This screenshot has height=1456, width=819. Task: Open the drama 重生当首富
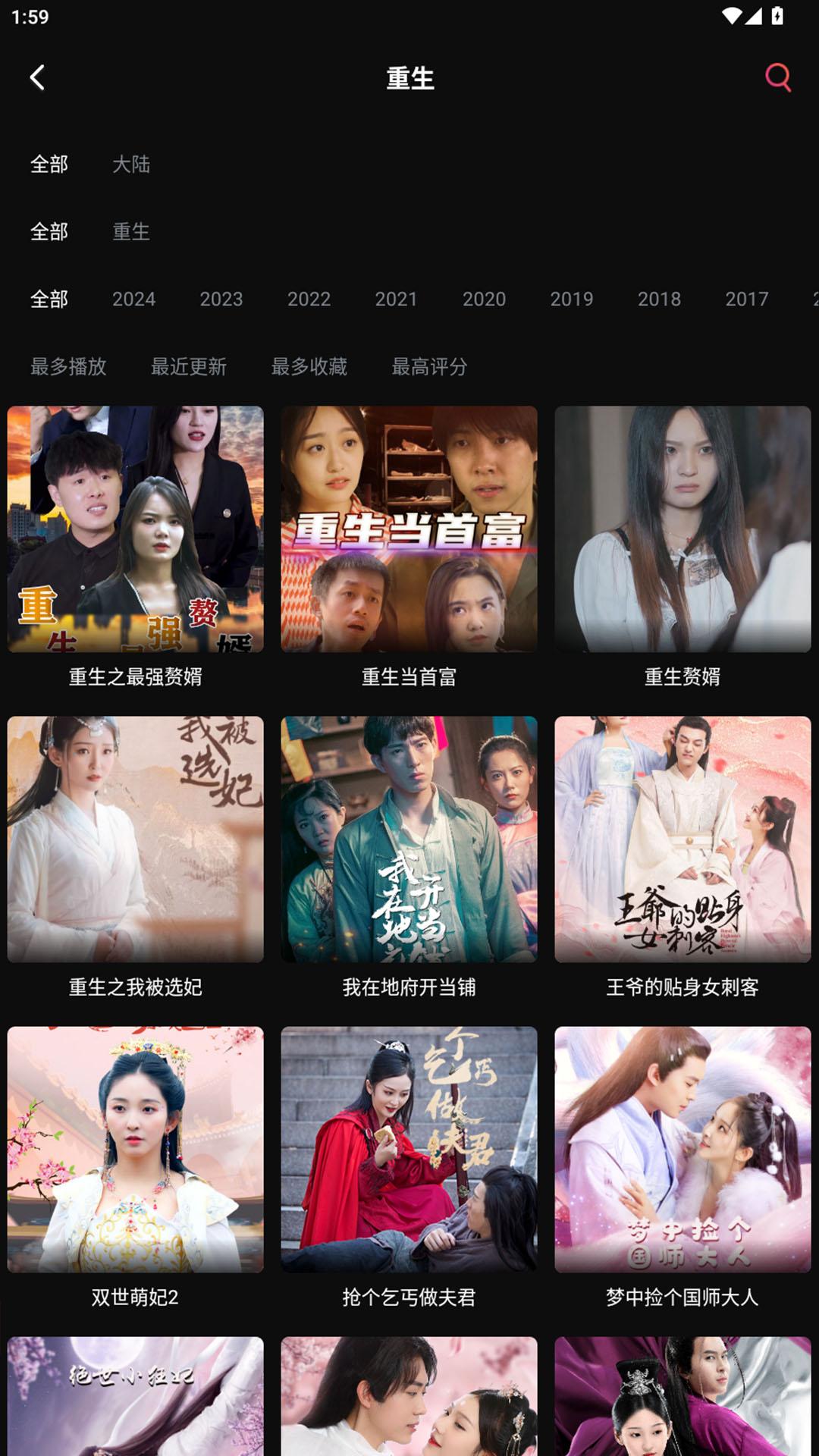[409, 527]
